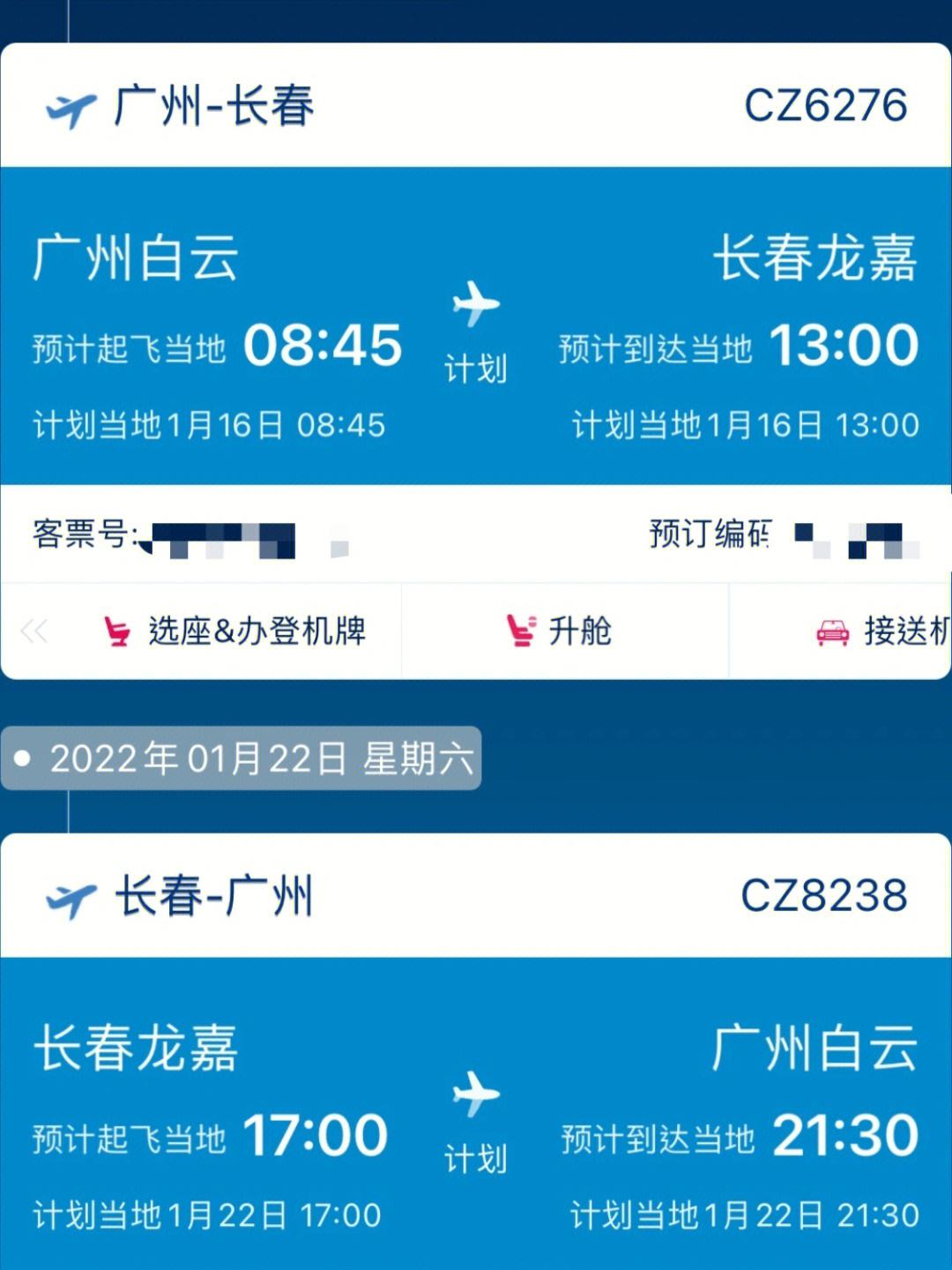The image size is (952, 1270).
Task: Open the 接送机 airport transfer option
Action: [881, 631]
